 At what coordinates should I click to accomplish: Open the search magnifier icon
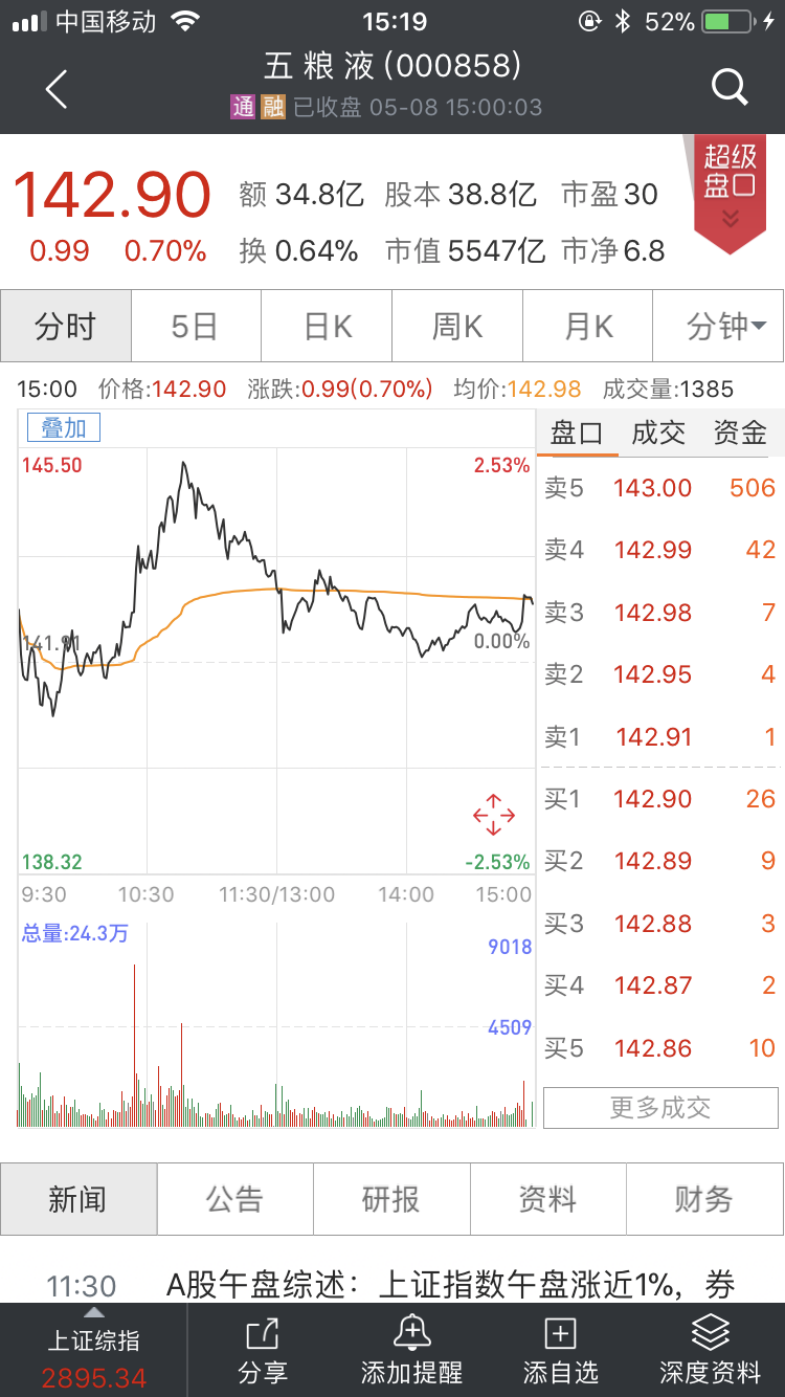click(729, 88)
